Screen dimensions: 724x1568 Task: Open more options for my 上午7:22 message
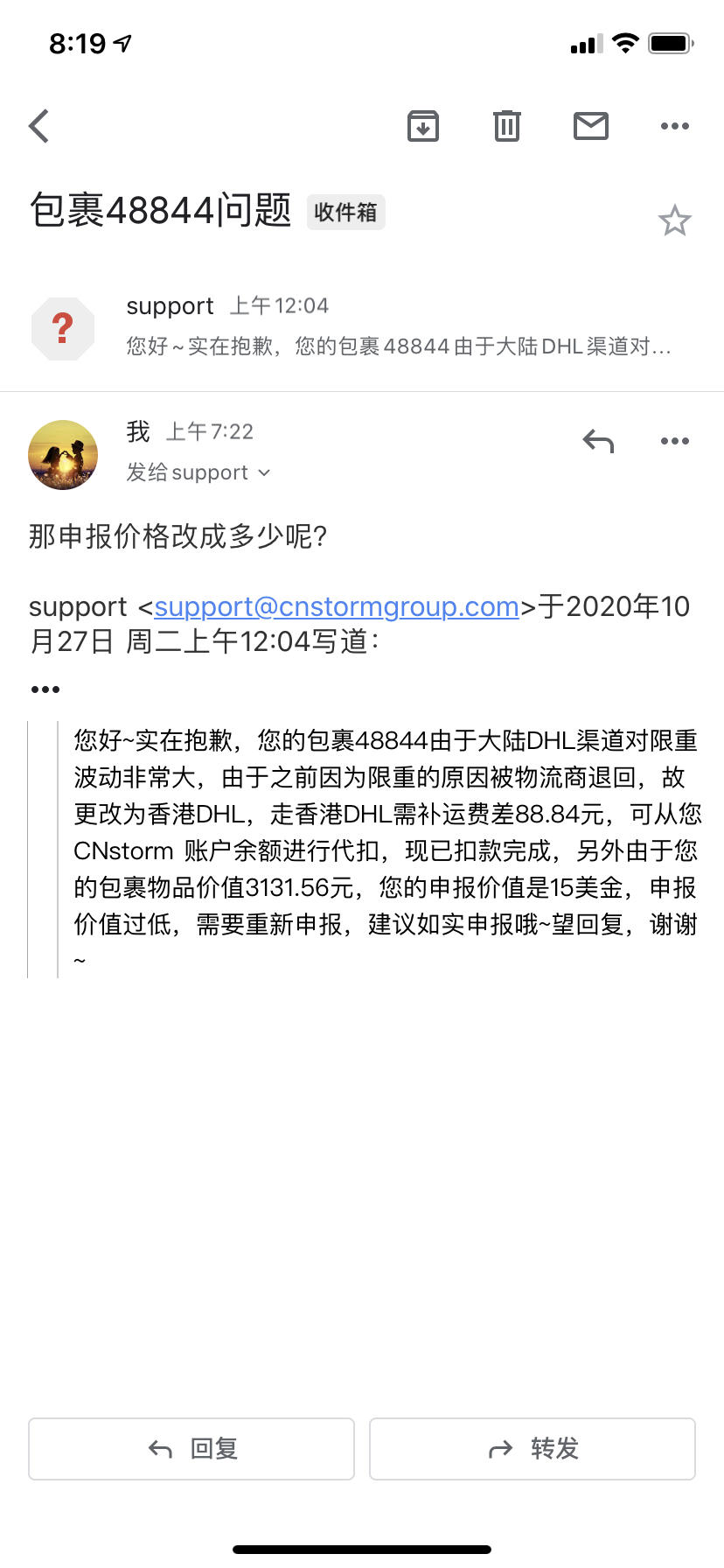[674, 441]
